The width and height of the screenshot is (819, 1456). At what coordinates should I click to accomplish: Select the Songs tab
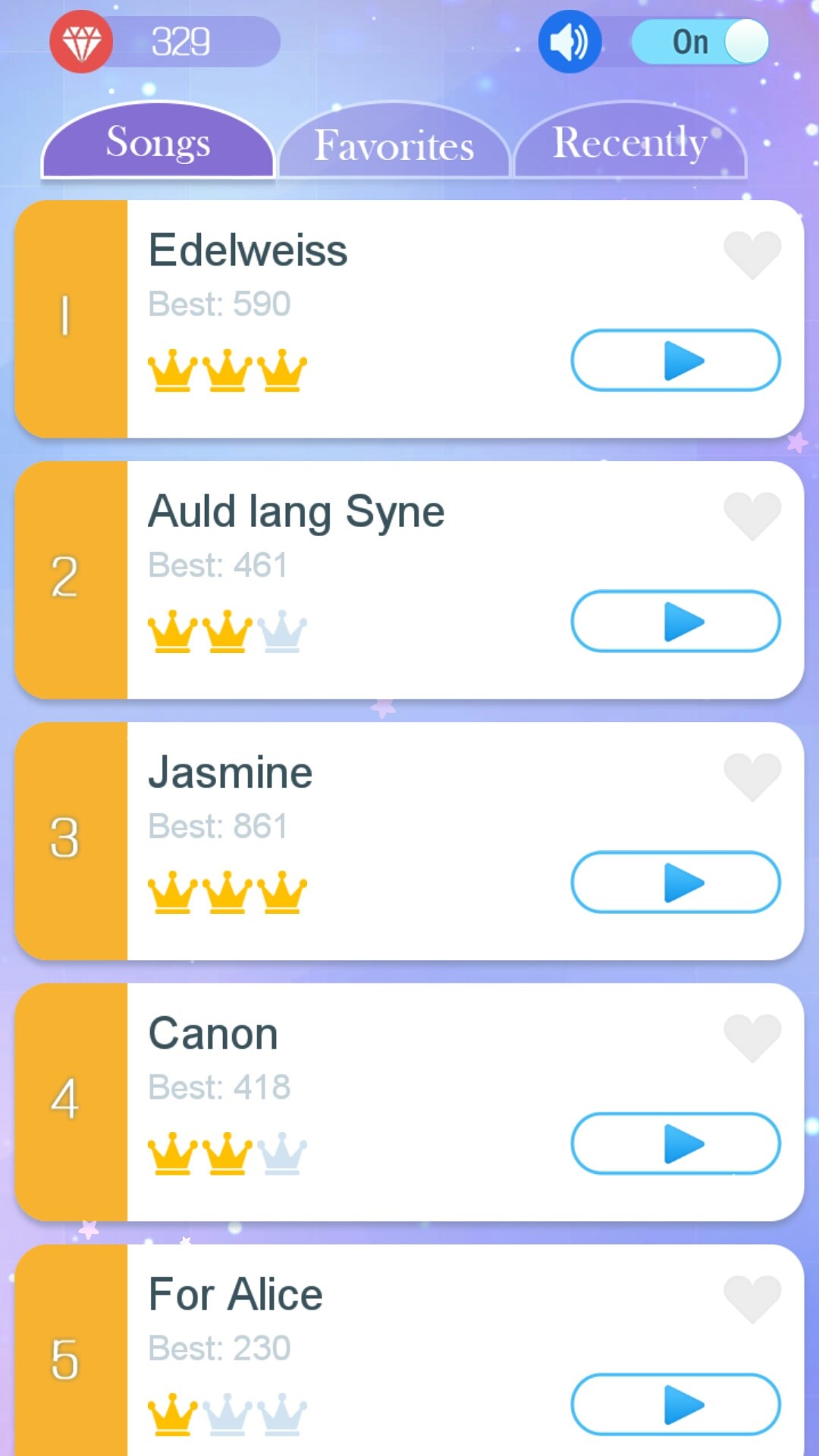158,143
